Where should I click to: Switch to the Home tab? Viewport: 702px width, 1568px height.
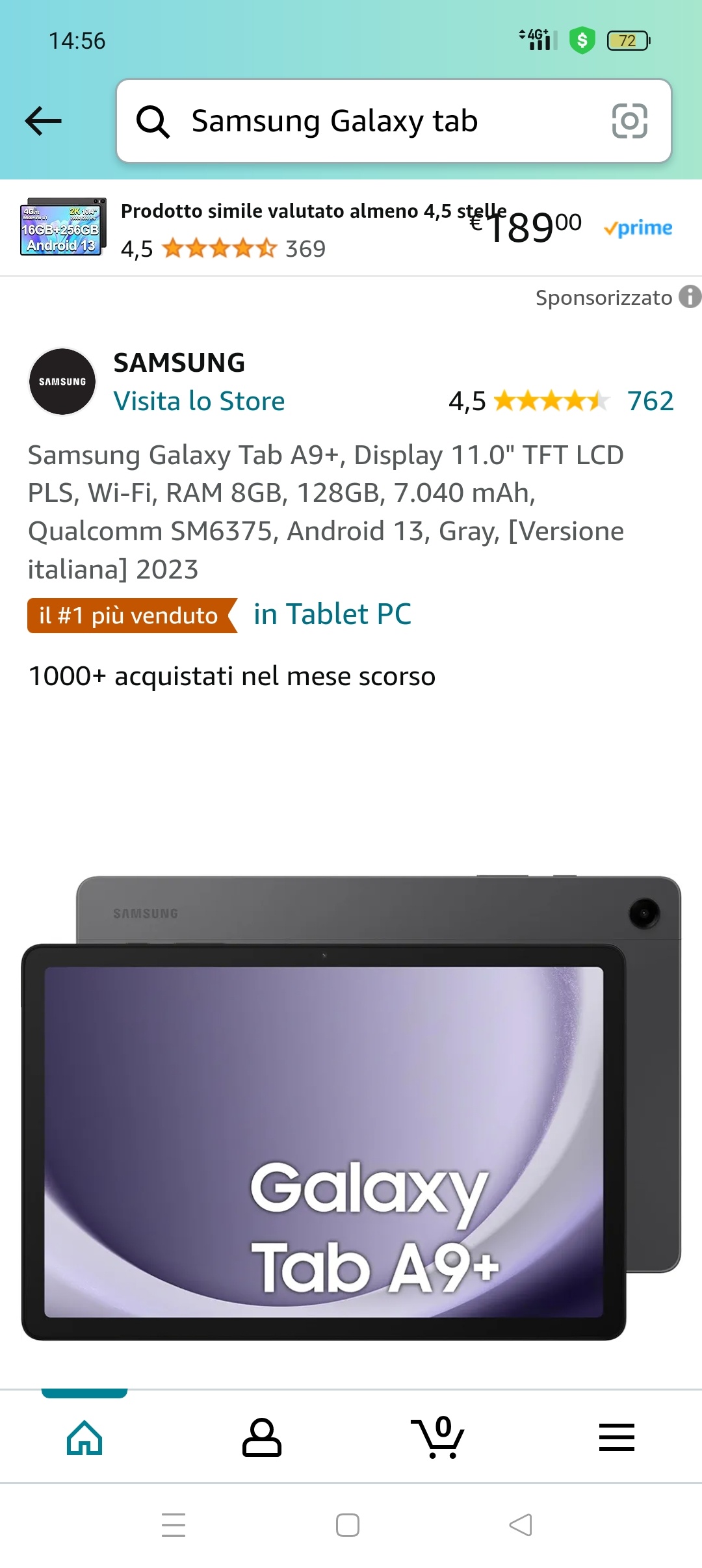[x=84, y=1437]
